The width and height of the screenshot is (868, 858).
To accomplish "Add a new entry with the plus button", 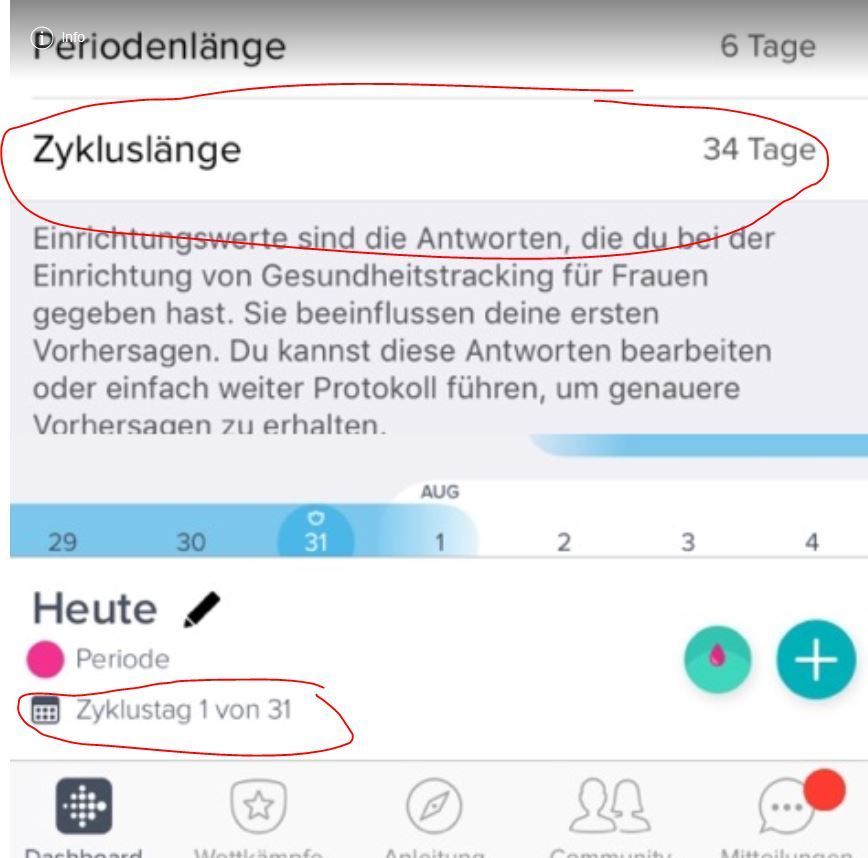I will click(x=816, y=660).
